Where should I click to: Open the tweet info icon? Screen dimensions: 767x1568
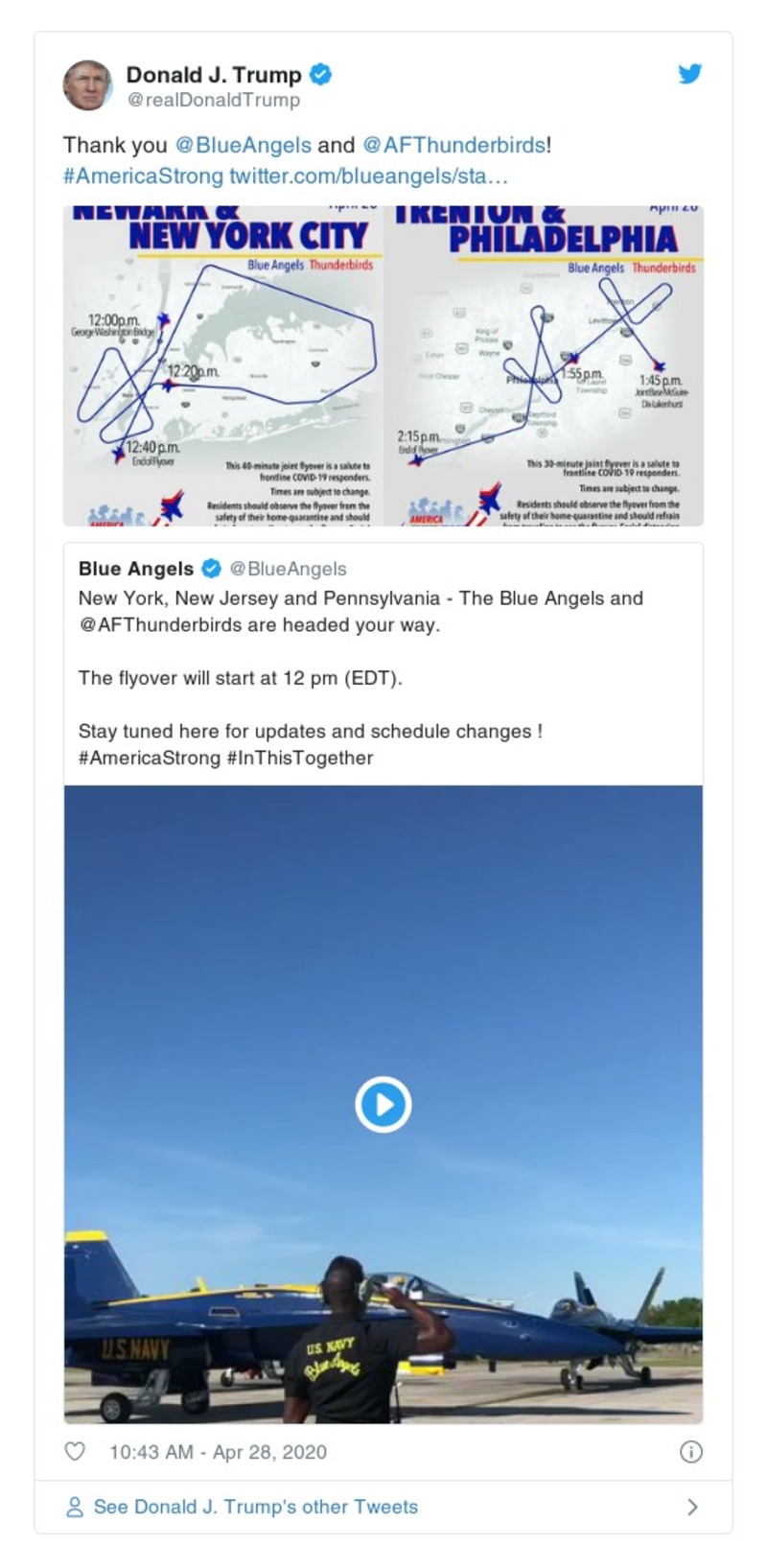[690, 1451]
